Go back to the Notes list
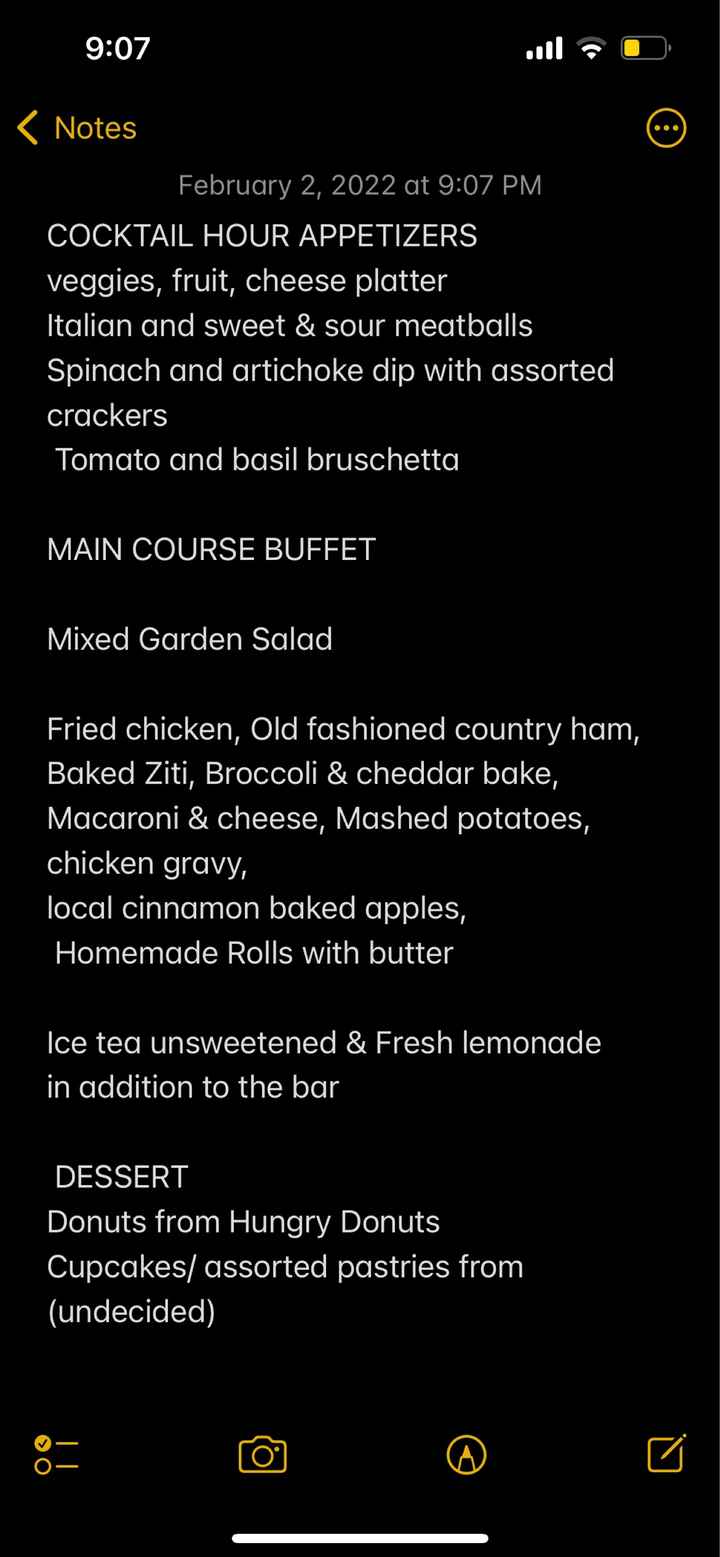The width and height of the screenshot is (720, 1557). pos(77,128)
